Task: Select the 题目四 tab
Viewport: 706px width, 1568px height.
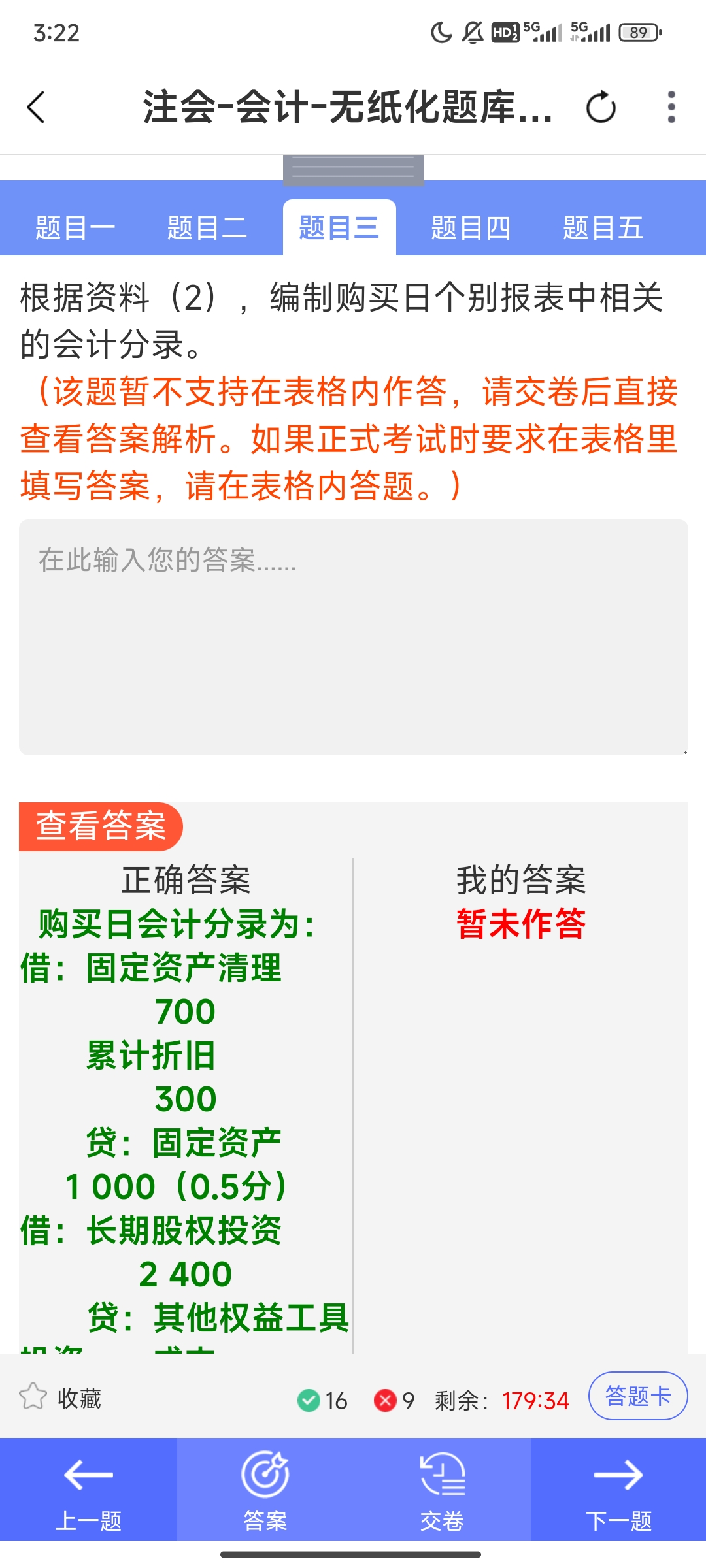Action: click(471, 228)
